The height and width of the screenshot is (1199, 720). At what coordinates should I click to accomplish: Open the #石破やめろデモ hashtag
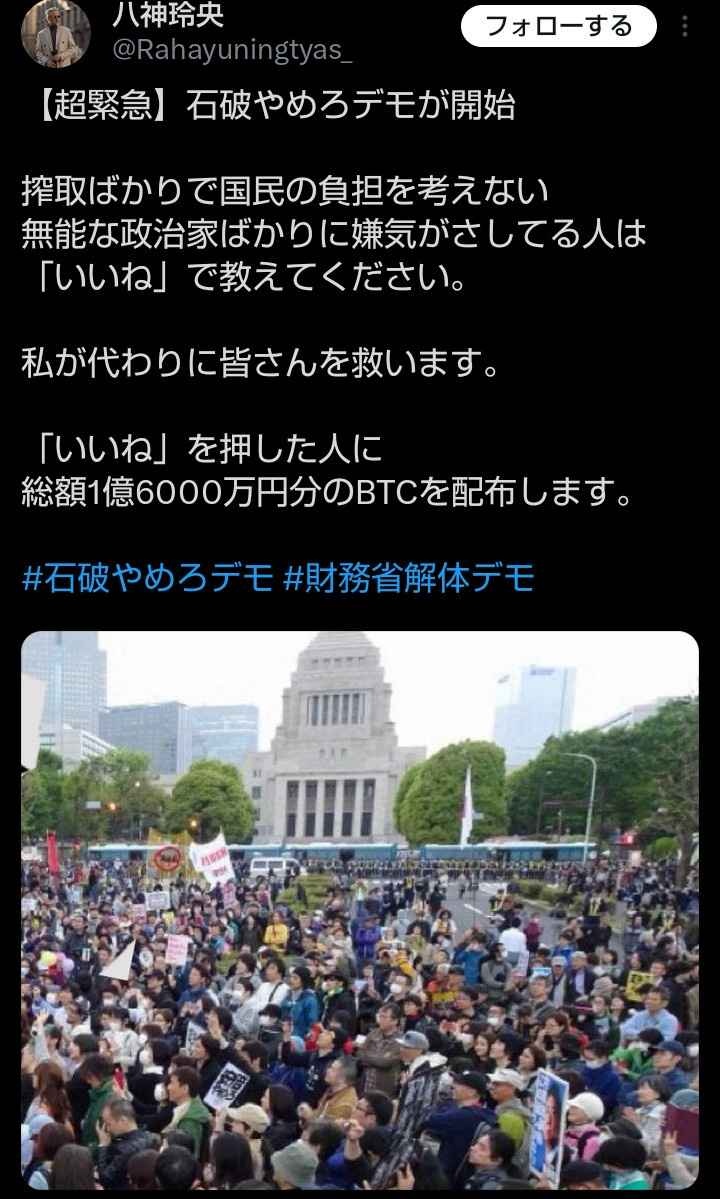tap(147, 578)
